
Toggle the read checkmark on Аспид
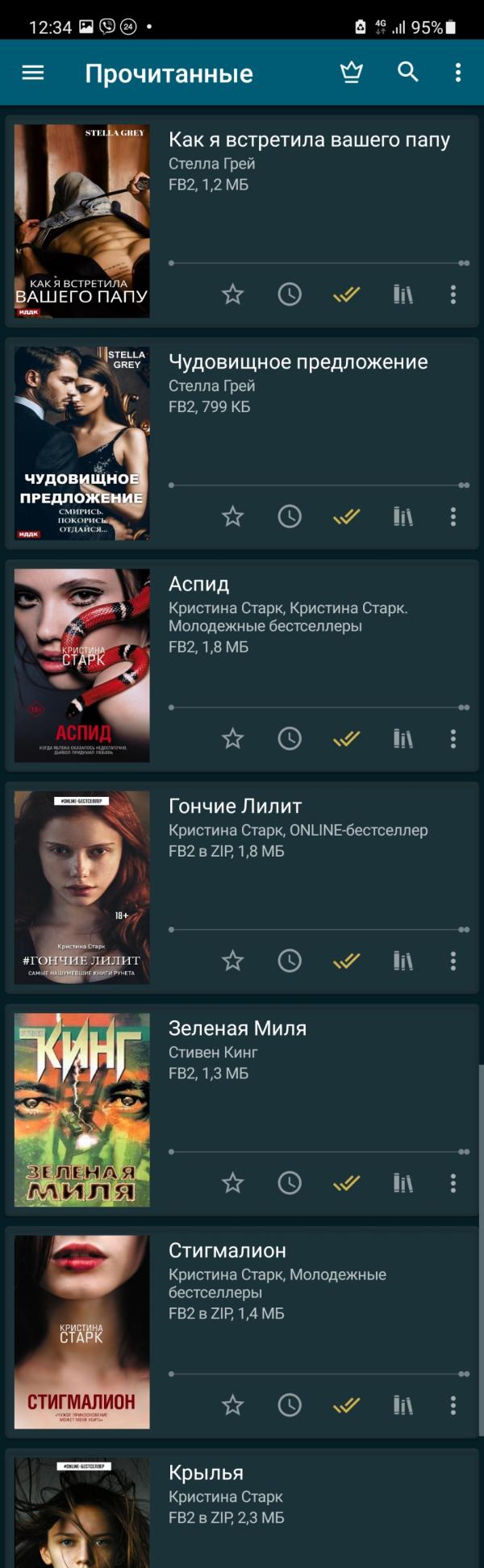coord(347,738)
